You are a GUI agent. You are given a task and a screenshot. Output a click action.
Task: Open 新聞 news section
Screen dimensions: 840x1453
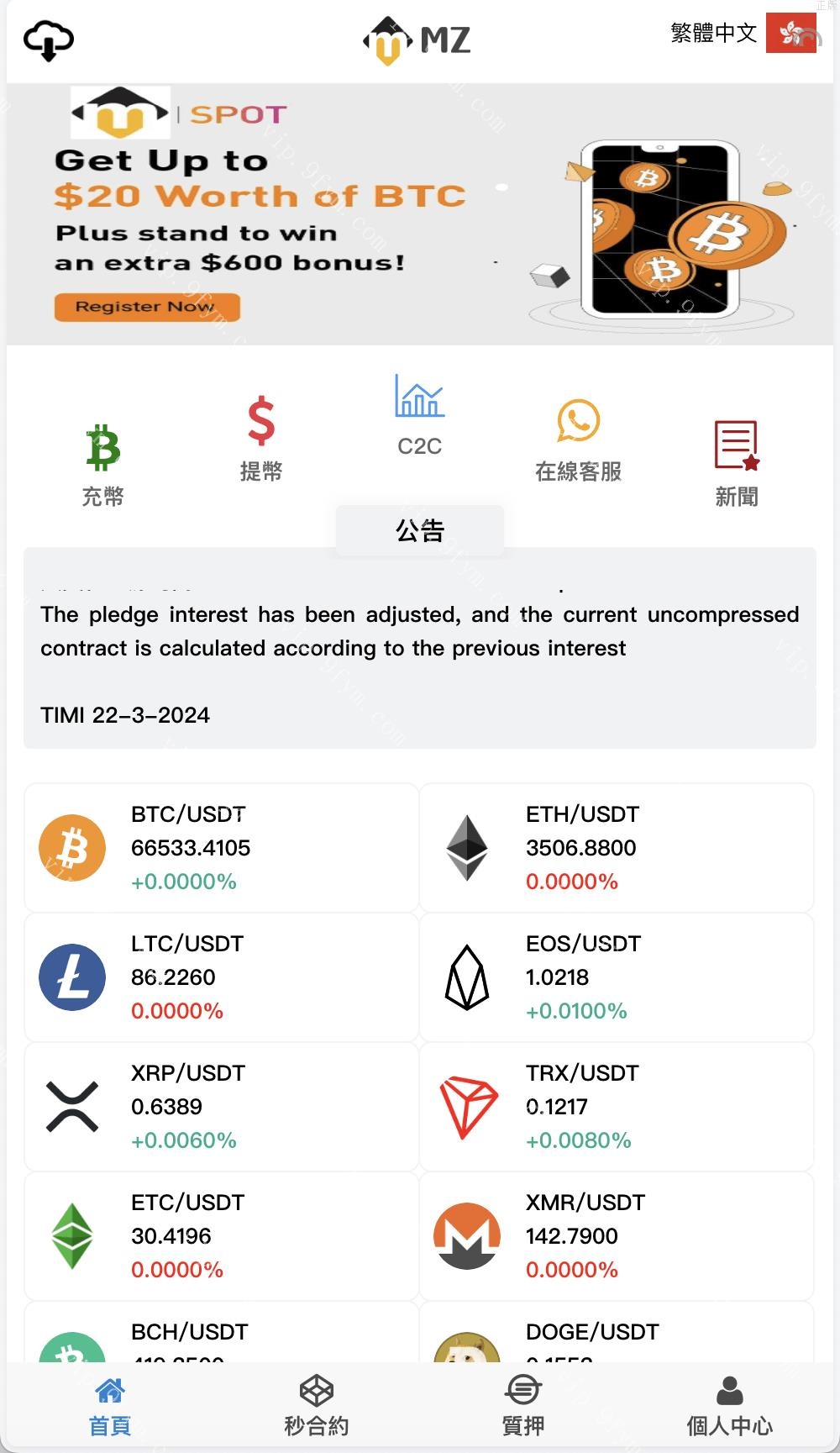737,464
